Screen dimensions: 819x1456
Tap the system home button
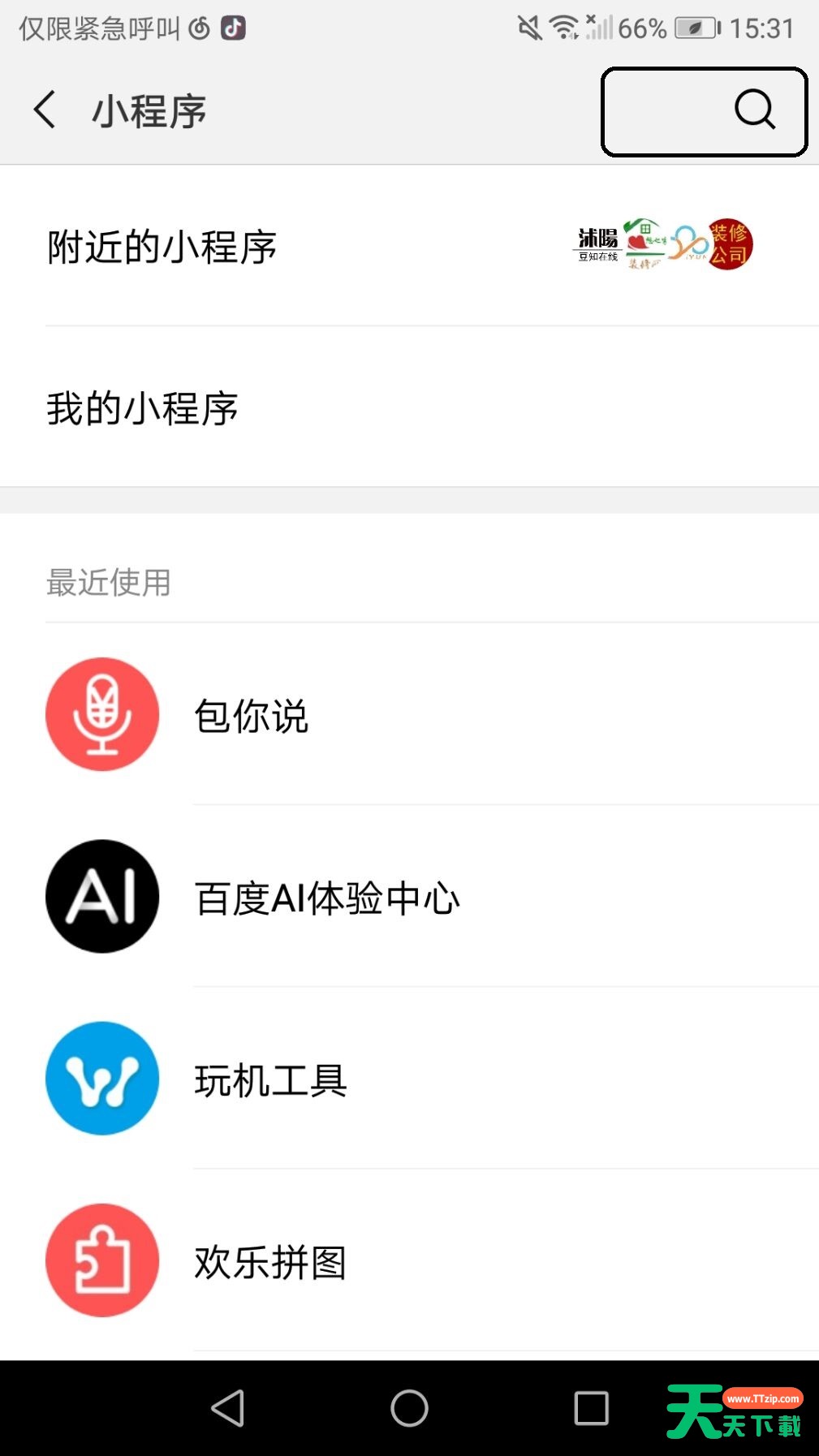pyautogui.click(x=409, y=1408)
